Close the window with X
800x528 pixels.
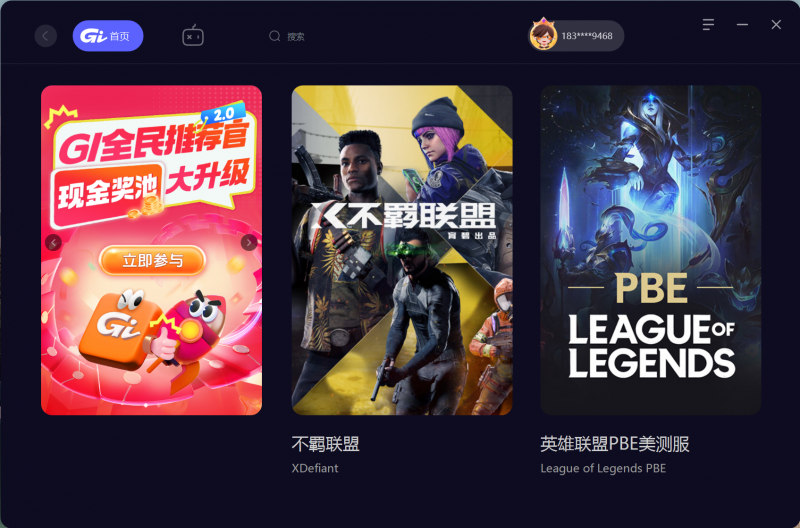(776, 24)
